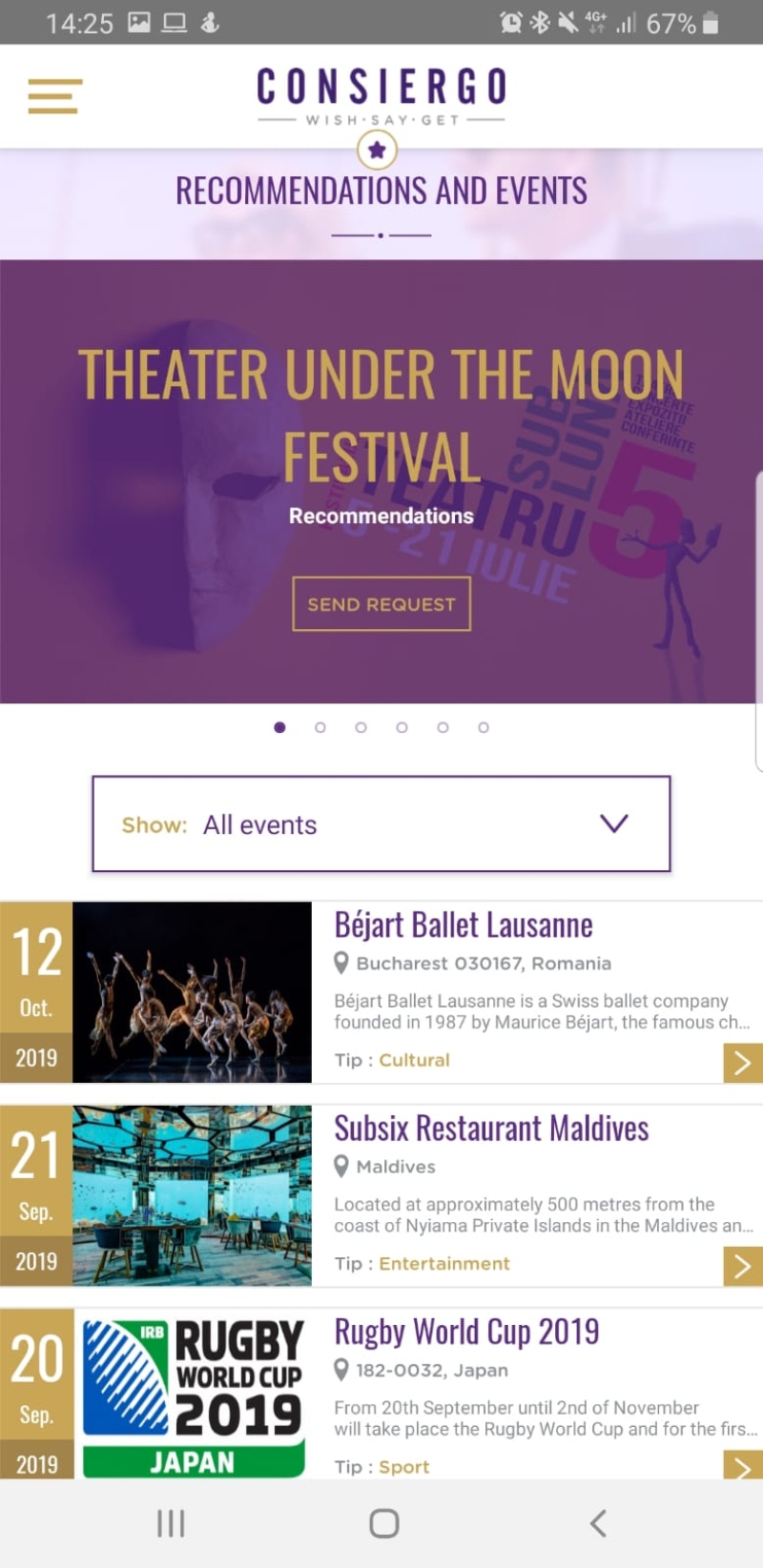Open the Béjart Ballet Lausanne event

464,926
